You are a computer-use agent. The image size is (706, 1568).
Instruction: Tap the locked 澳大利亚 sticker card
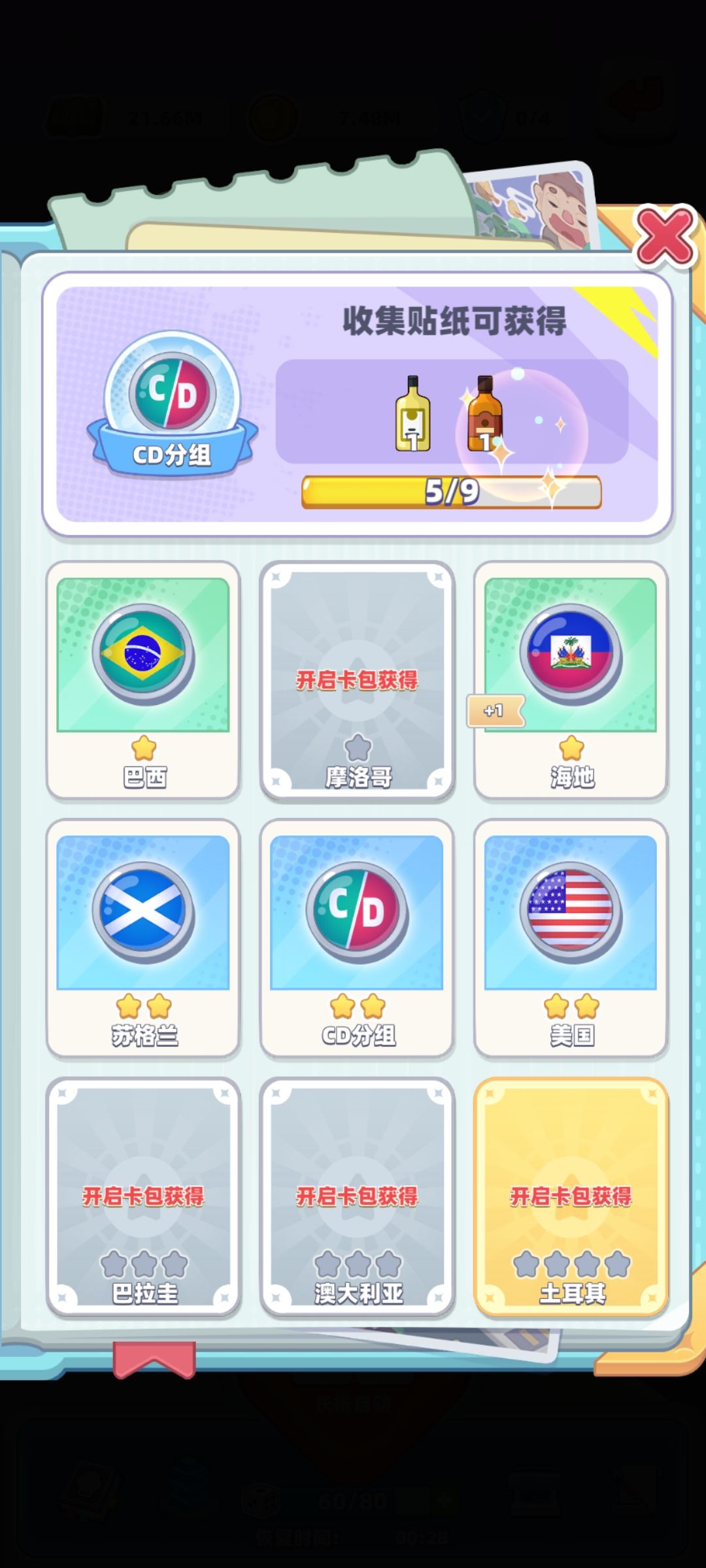[x=357, y=1196]
